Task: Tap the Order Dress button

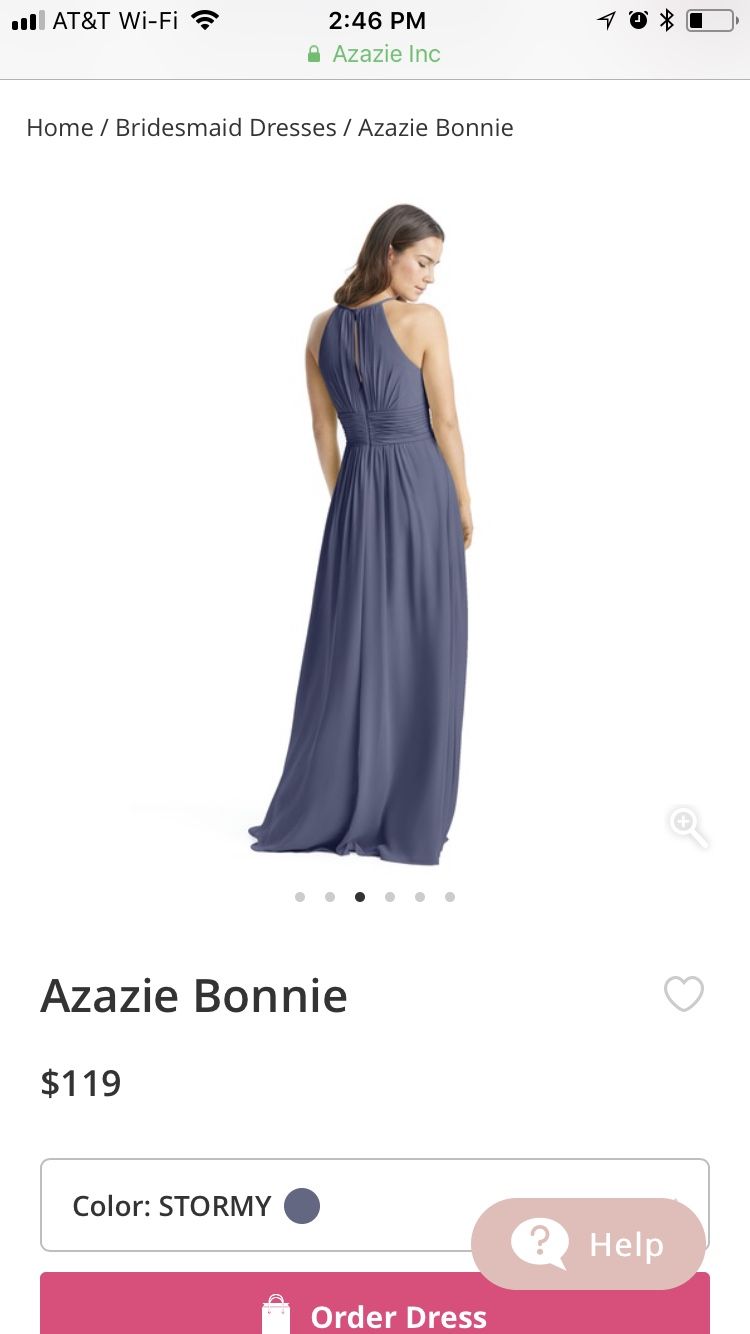Action: pos(375,1304)
